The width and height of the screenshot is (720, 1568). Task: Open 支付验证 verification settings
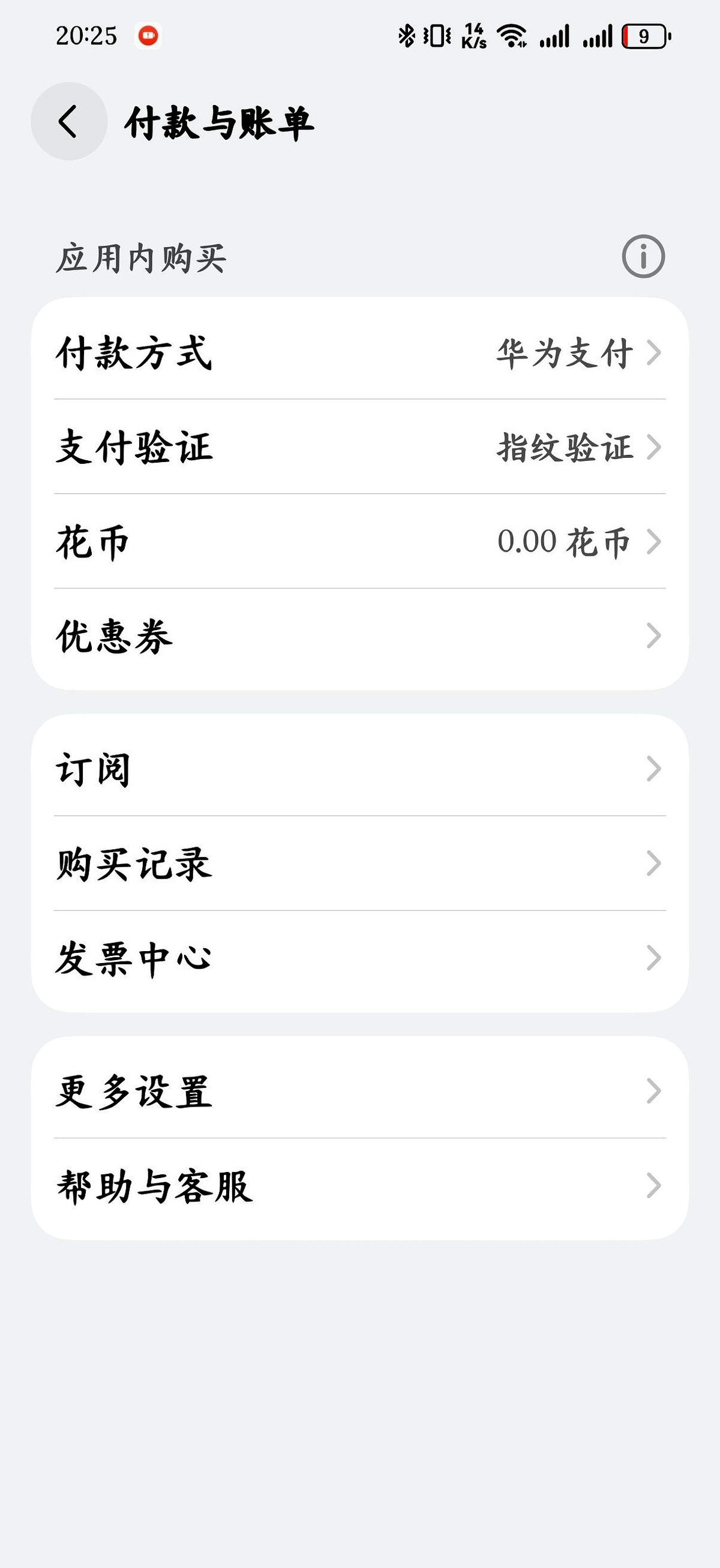tap(359, 447)
